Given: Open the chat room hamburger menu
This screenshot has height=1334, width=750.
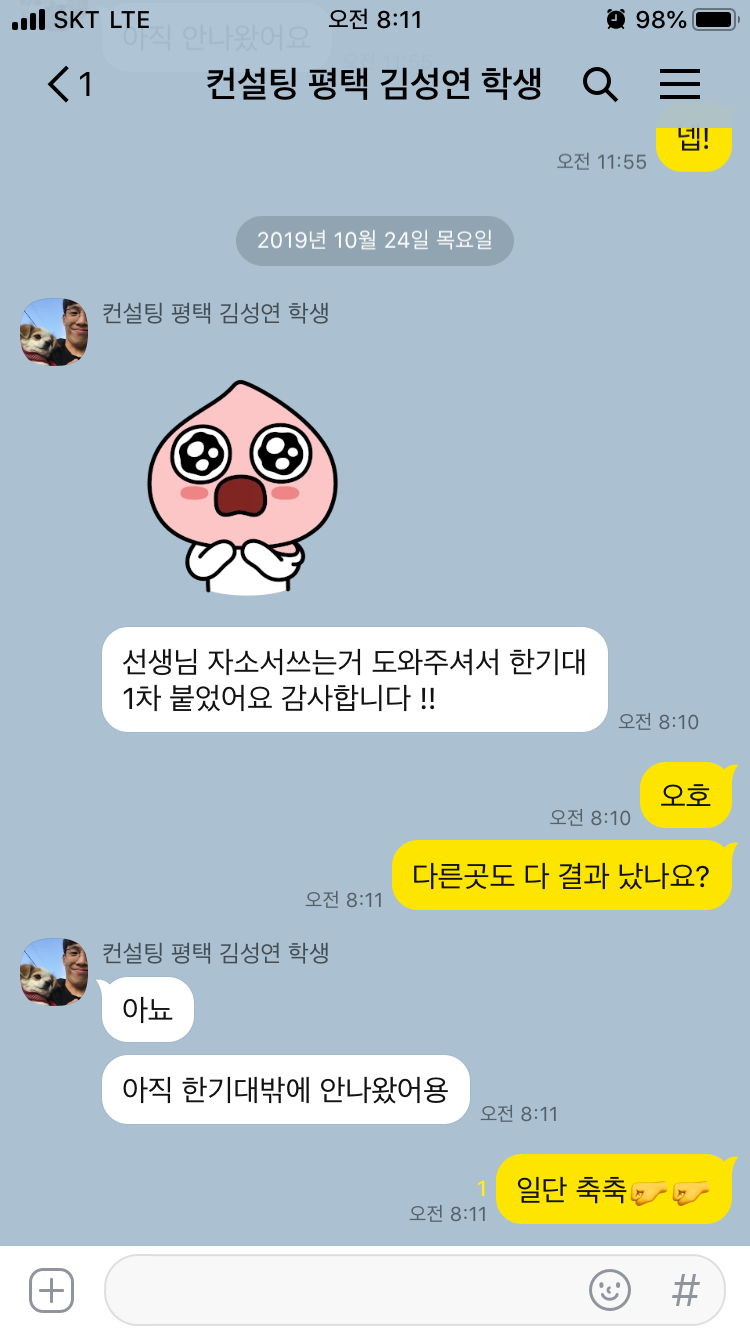Looking at the screenshot, I should point(680,85).
